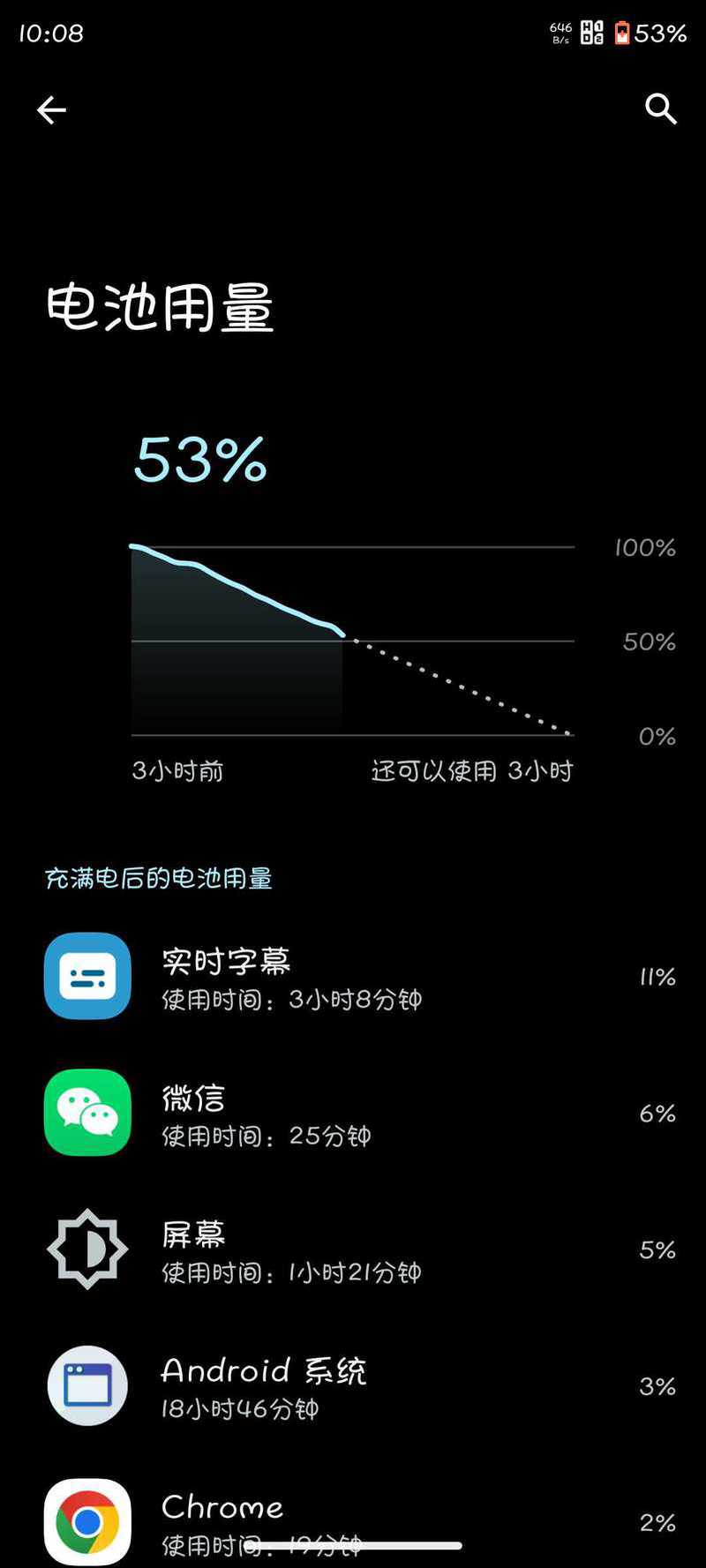Image resolution: width=706 pixels, height=1568 pixels.
Task: Select the Android 系统 usage entry
Action: click(x=353, y=1386)
